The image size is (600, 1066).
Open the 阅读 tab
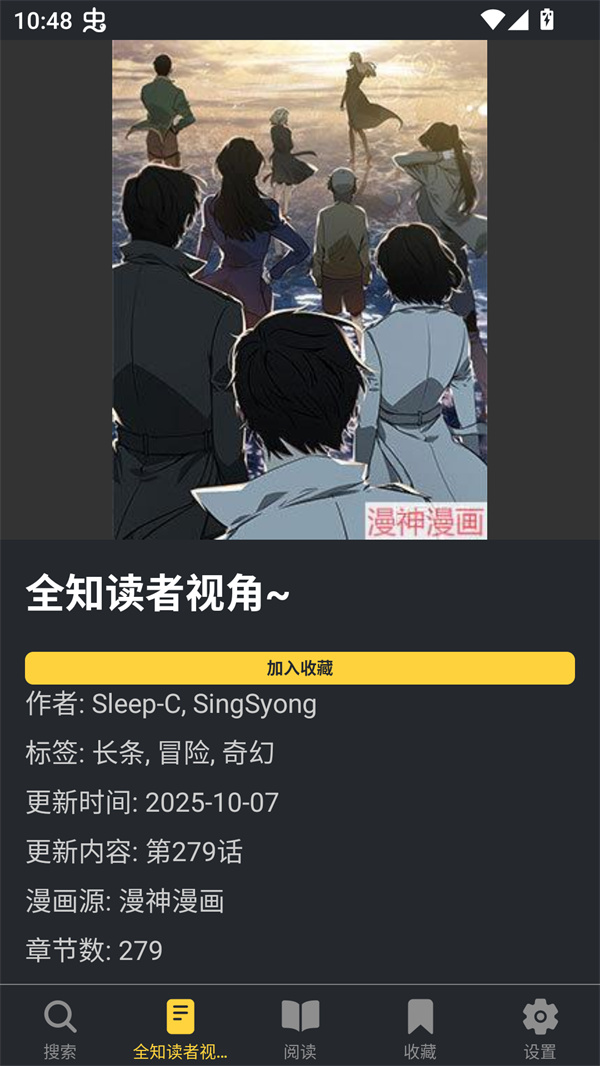pyautogui.click(x=300, y=1028)
